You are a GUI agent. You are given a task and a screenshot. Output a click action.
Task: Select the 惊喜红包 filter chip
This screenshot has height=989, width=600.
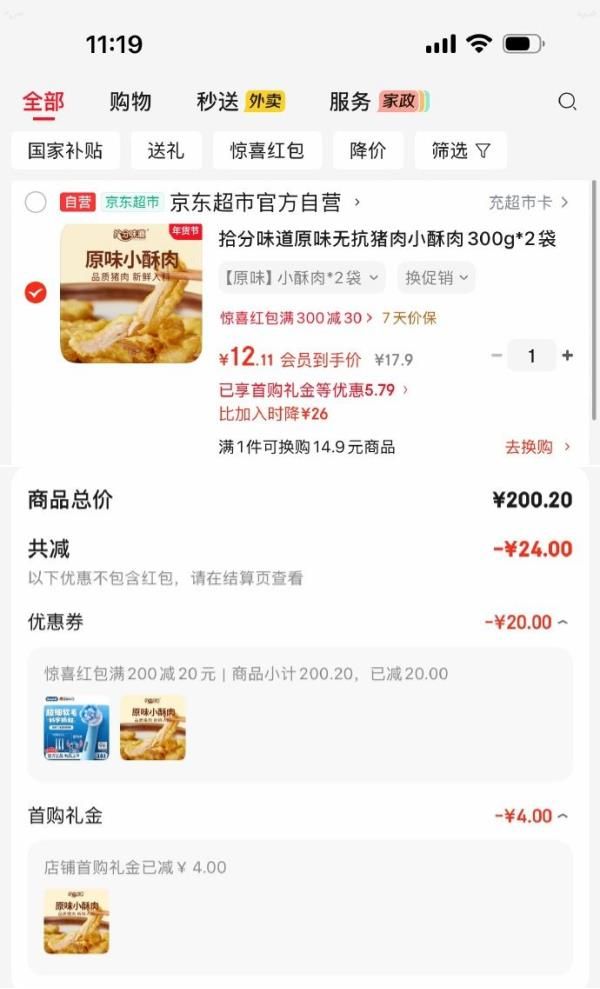coord(267,151)
